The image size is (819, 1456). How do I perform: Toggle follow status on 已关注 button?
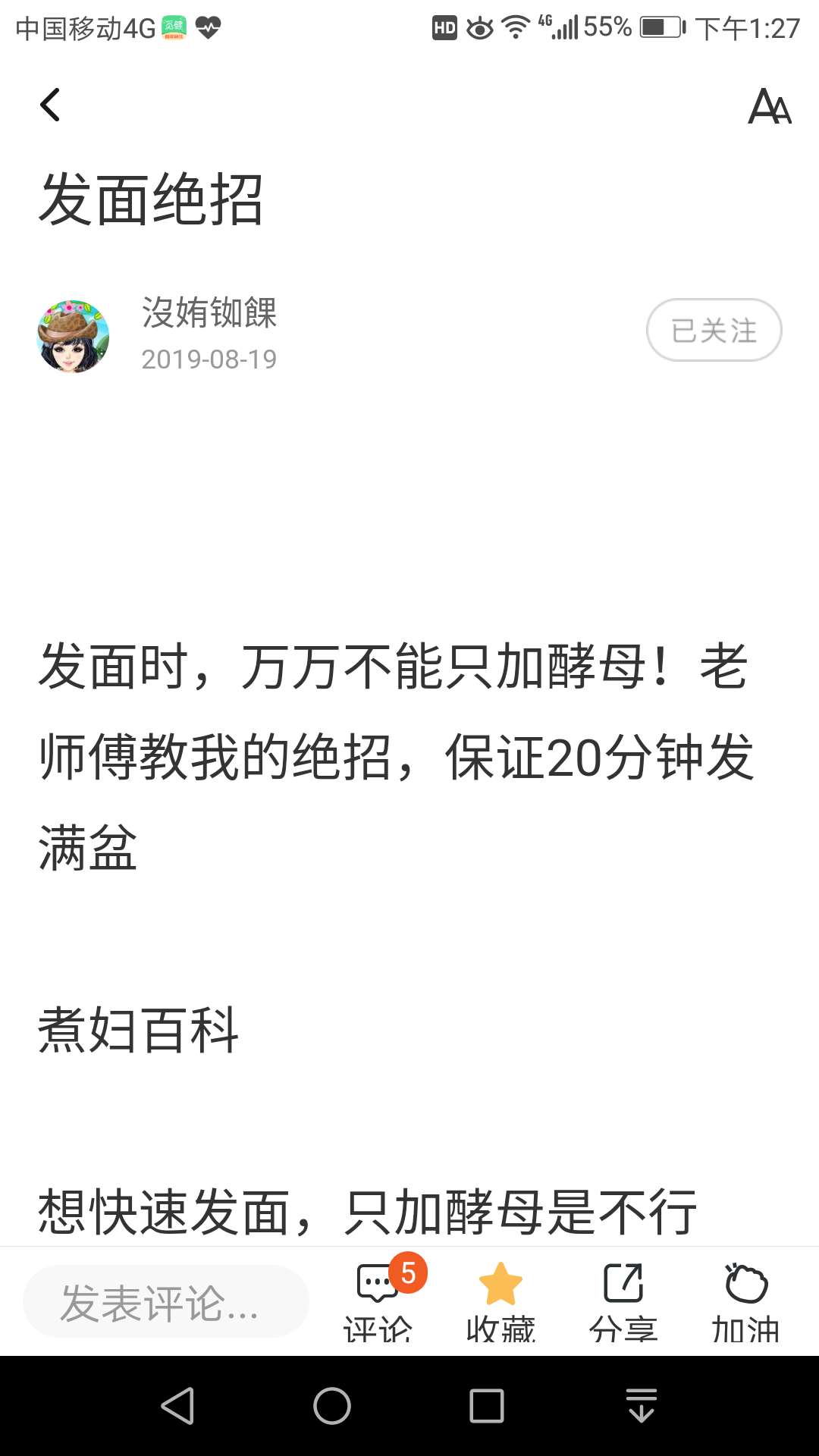coord(714,330)
